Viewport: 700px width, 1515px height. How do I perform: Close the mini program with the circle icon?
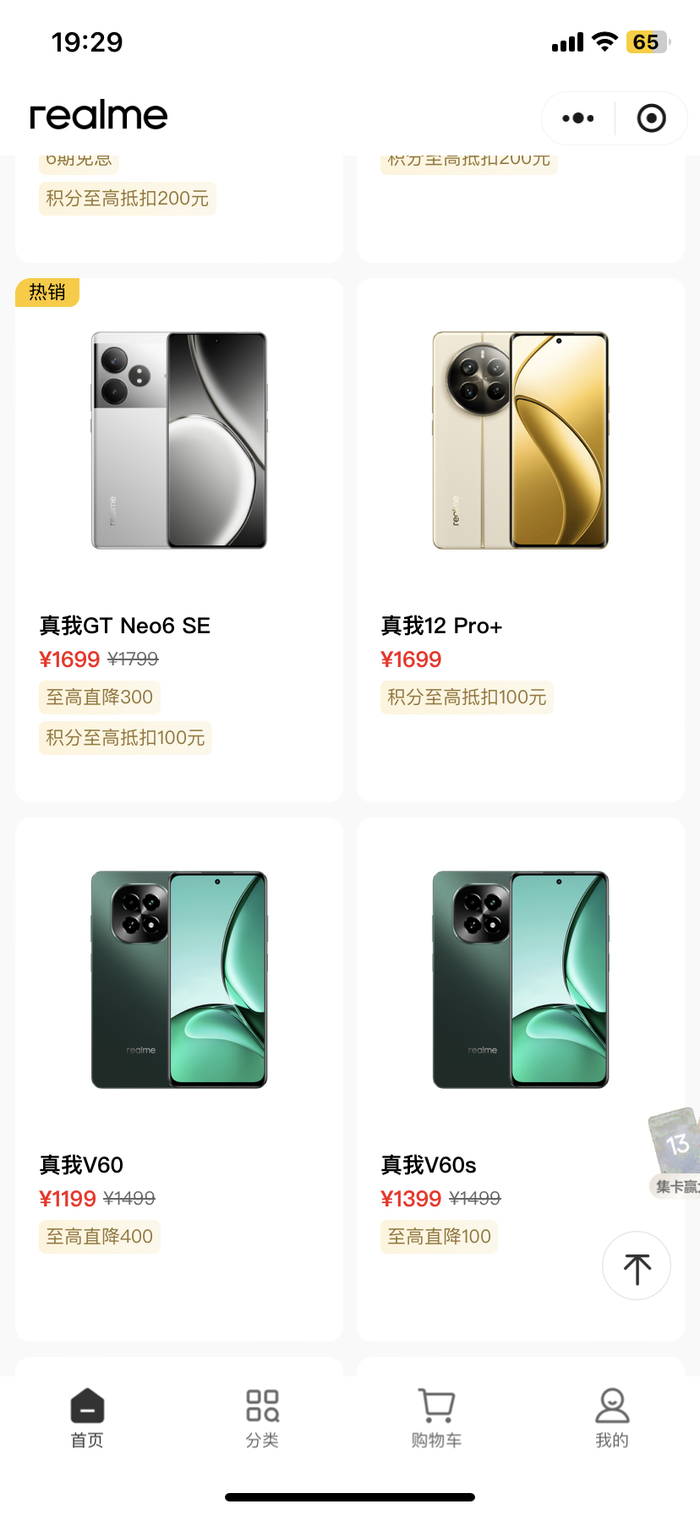pyautogui.click(x=651, y=118)
